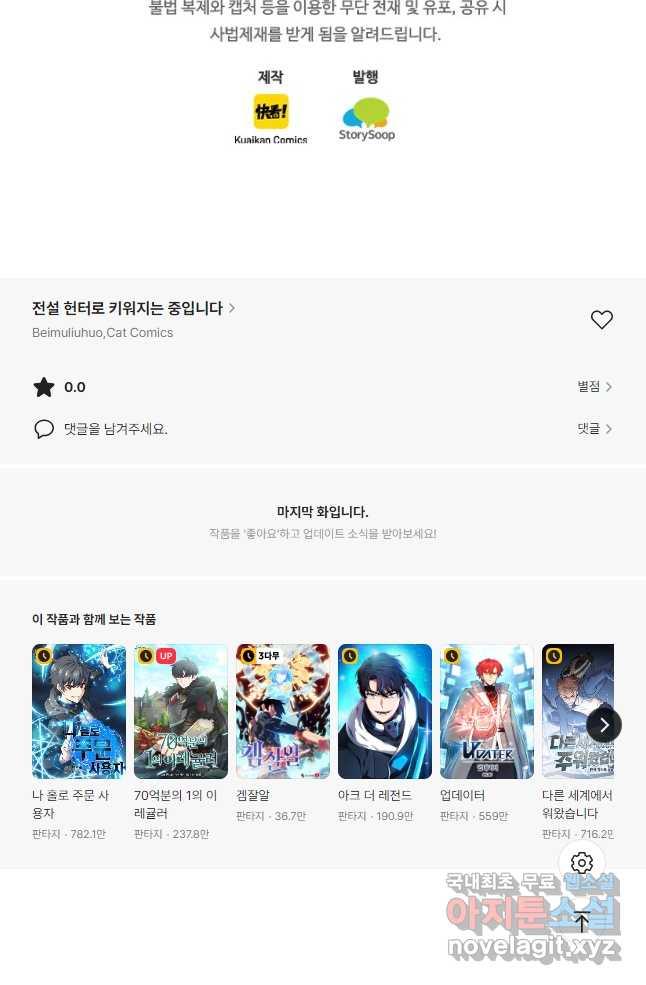Show next recommended works with the arrow
This screenshot has height=985, width=646.
click(x=603, y=725)
